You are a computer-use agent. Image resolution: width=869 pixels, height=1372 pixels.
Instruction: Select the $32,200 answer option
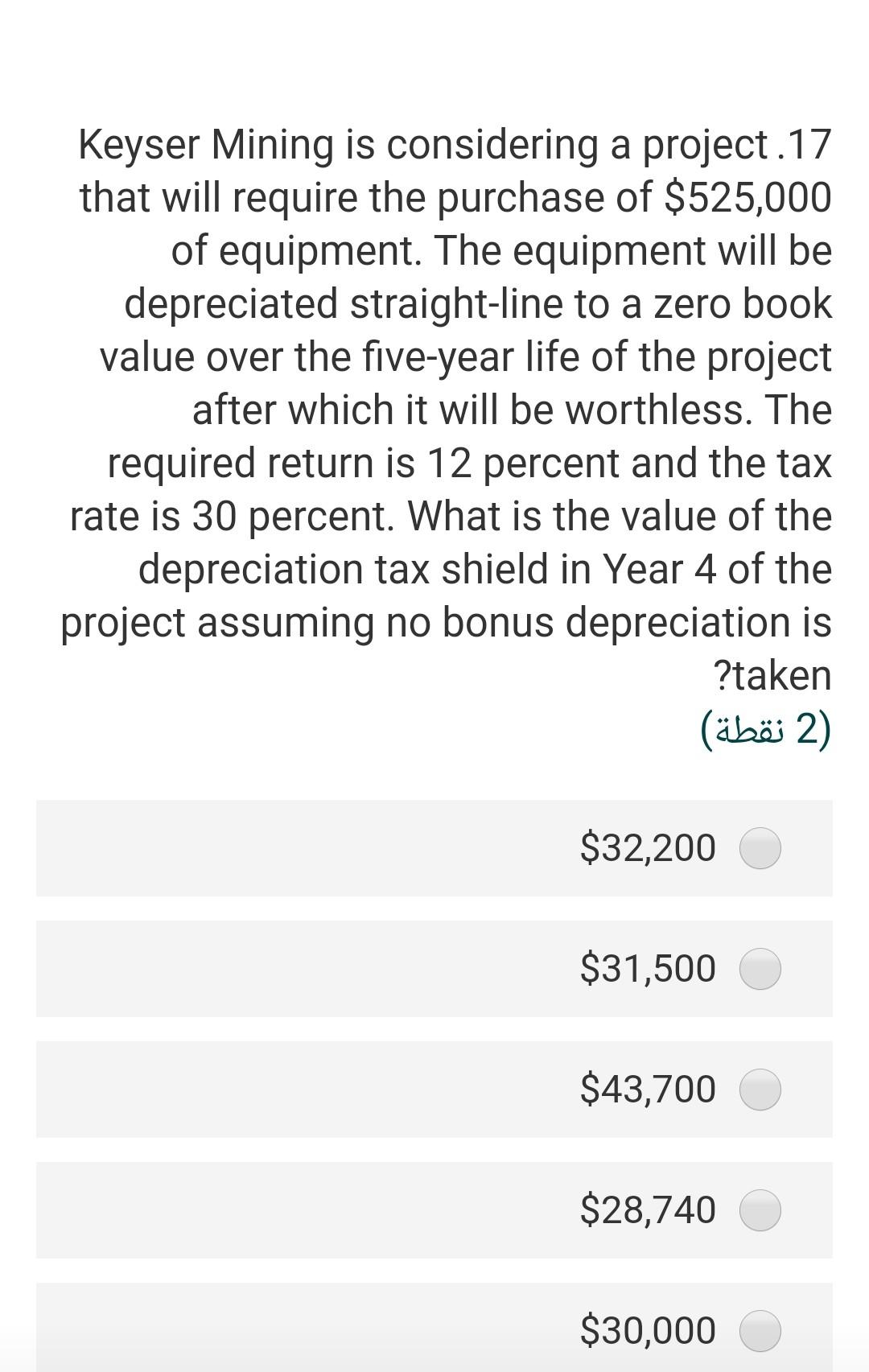[760, 848]
